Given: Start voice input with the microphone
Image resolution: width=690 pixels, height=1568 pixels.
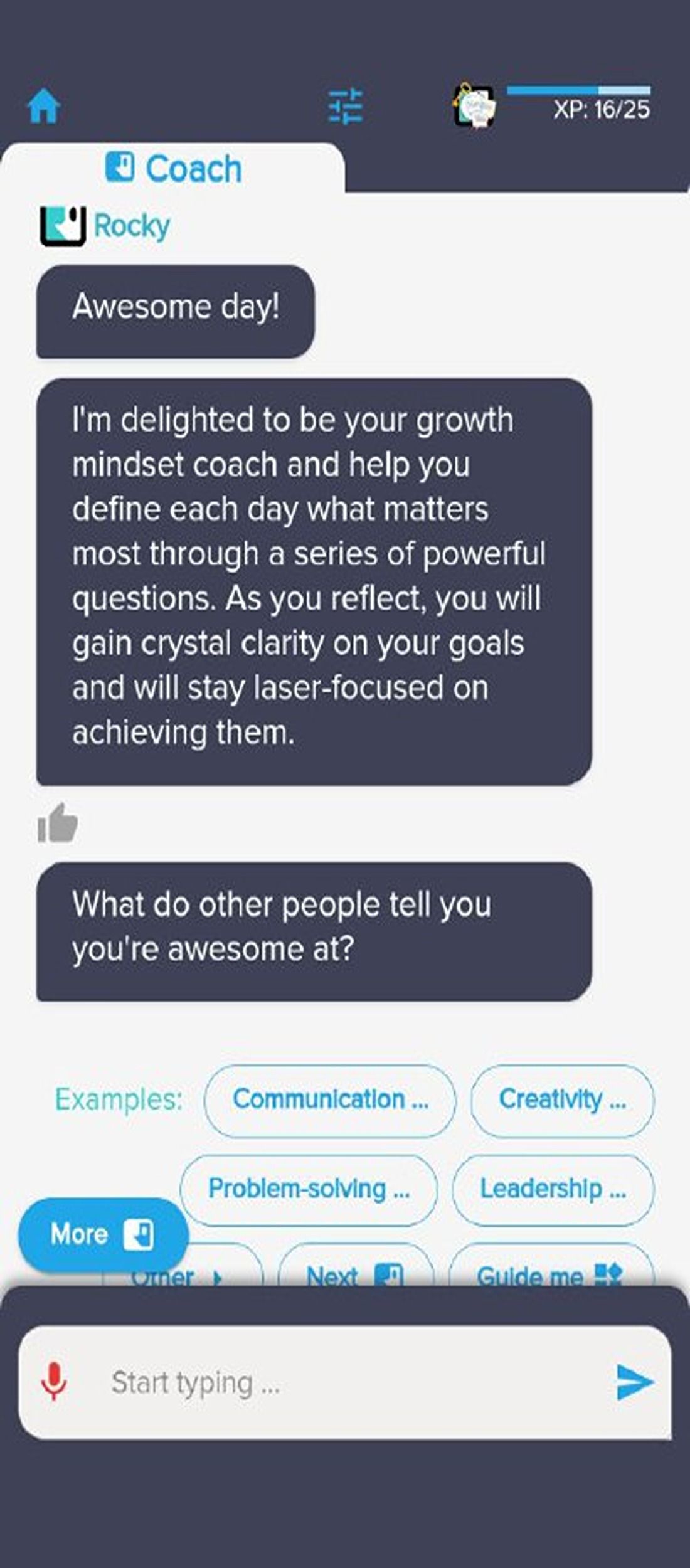Looking at the screenshot, I should (54, 1382).
